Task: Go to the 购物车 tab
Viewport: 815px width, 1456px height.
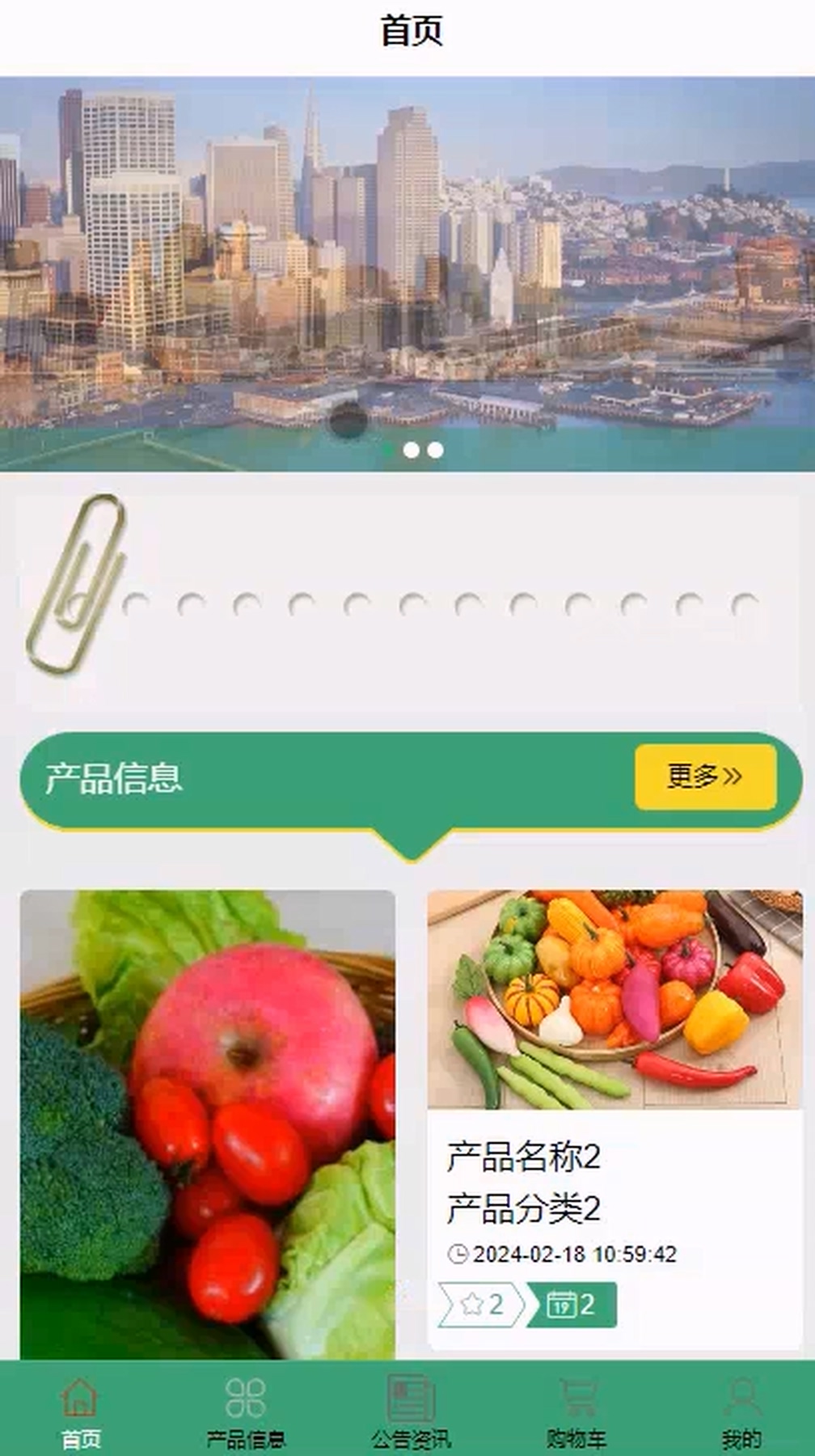Action: click(x=576, y=1412)
